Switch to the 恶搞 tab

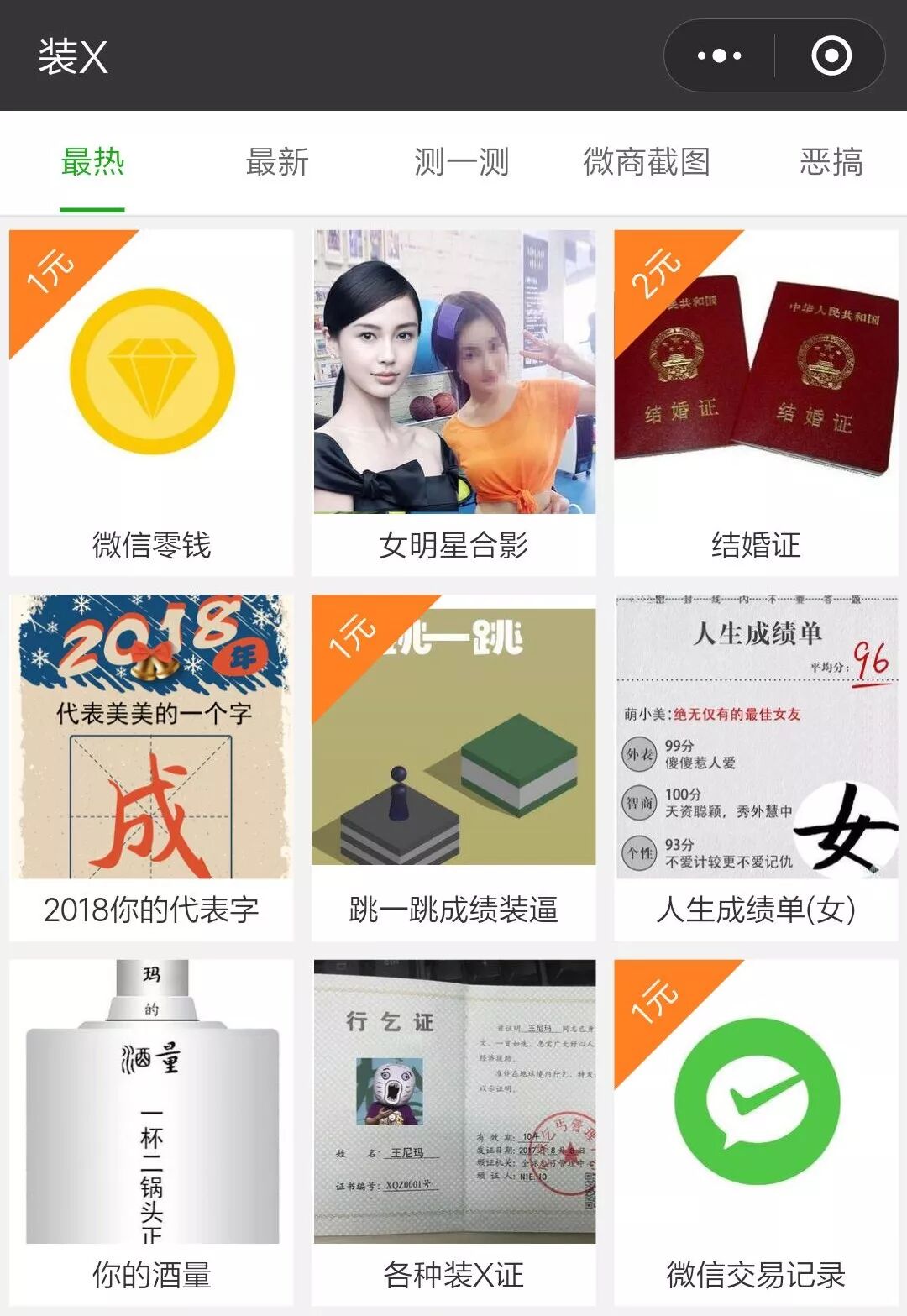click(x=831, y=162)
